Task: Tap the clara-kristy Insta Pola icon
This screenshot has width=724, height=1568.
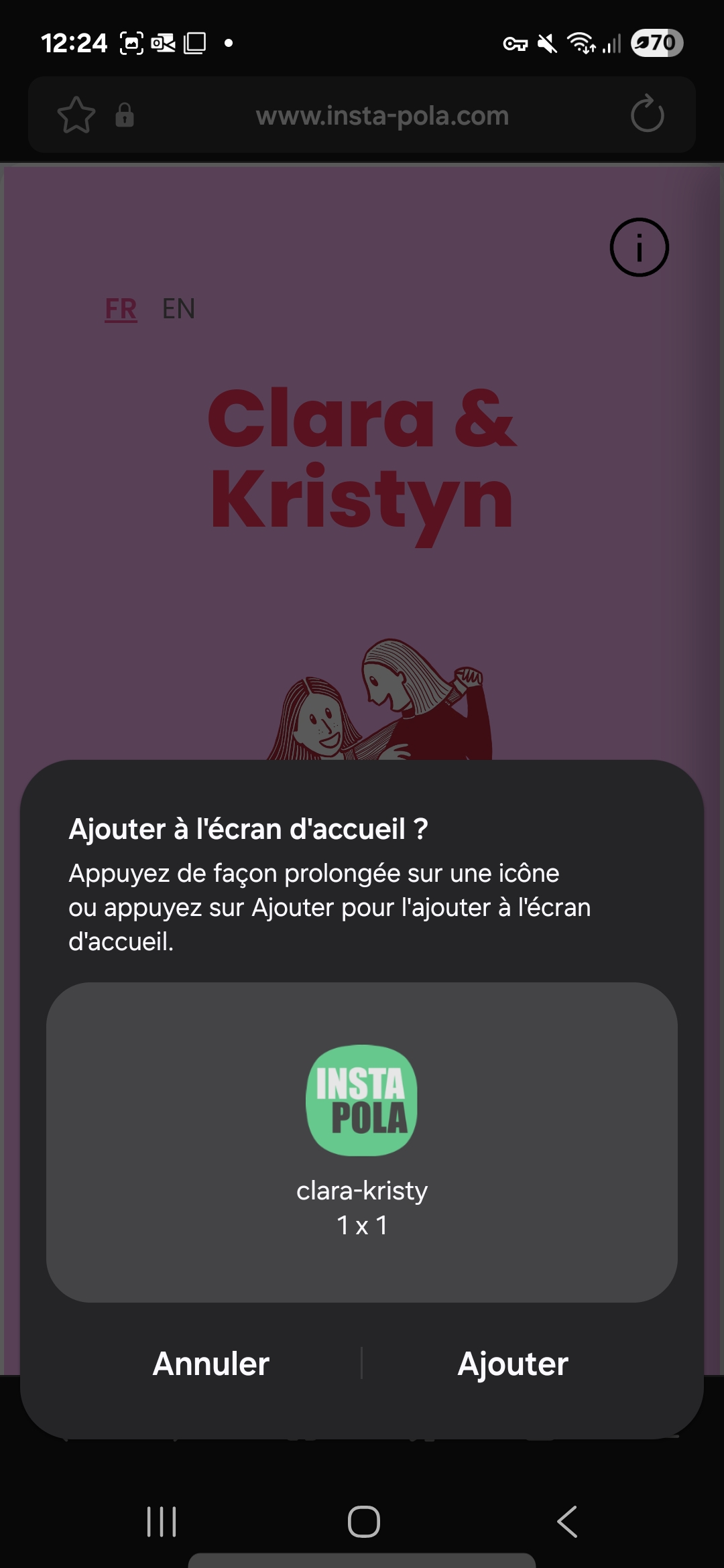Action: (x=362, y=1100)
